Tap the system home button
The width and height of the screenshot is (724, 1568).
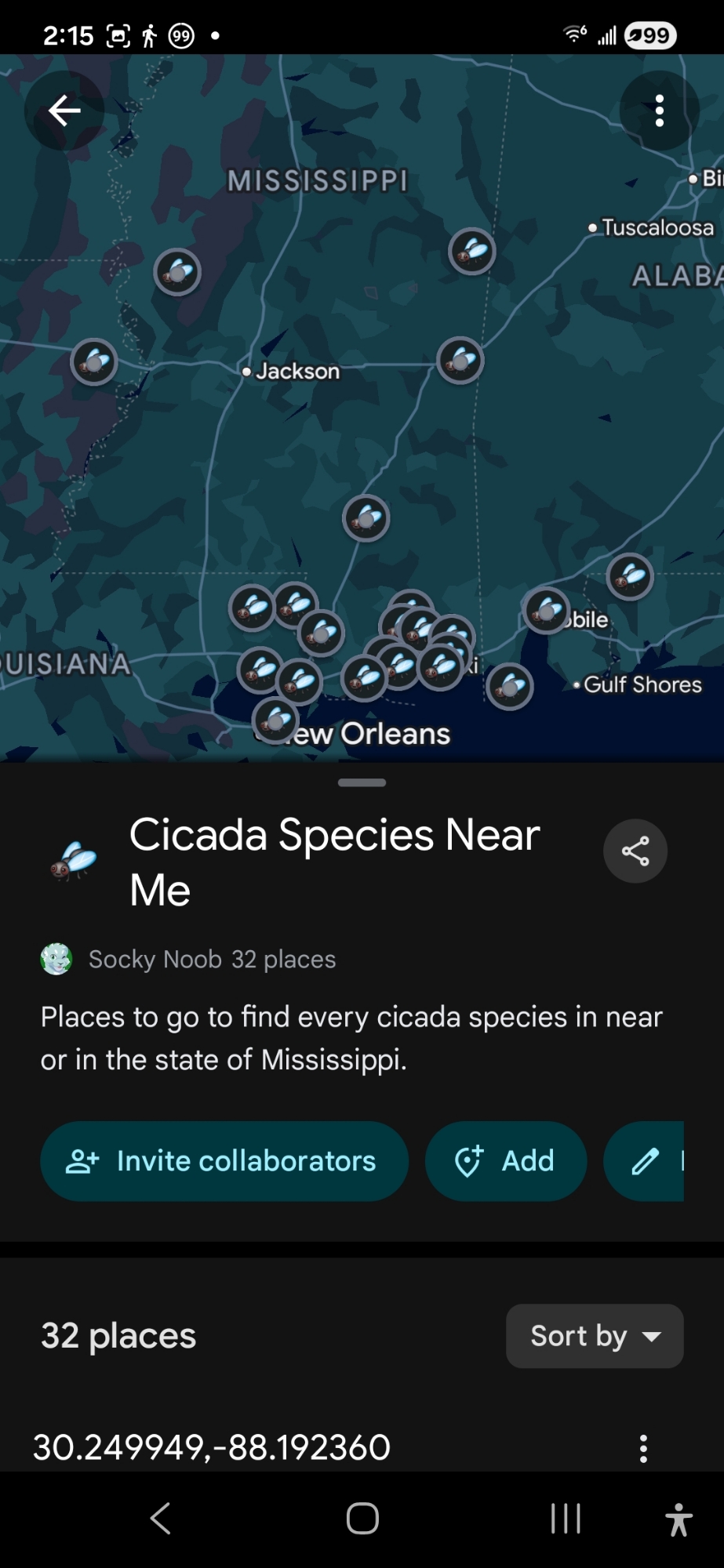[362, 1519]
